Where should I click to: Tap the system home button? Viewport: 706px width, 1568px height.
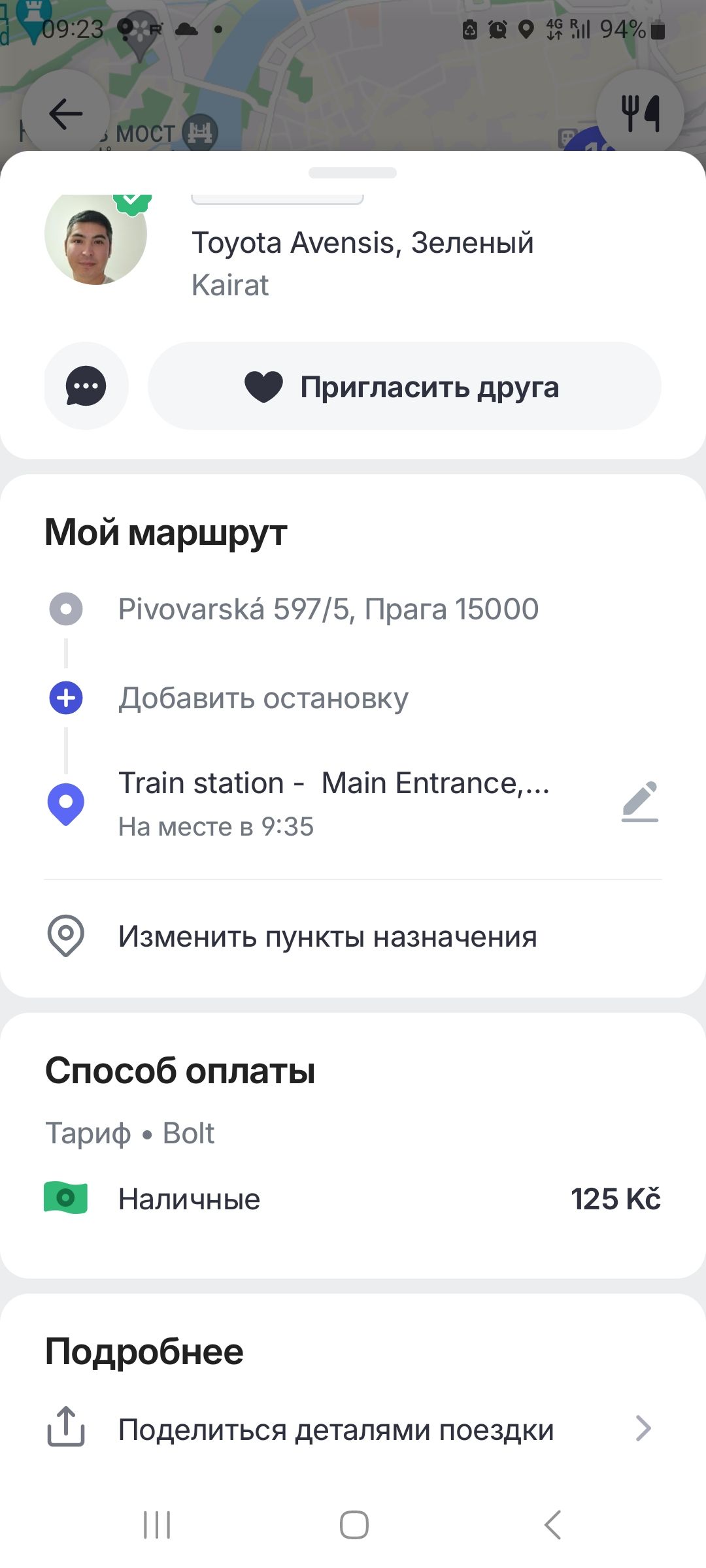354,1525
